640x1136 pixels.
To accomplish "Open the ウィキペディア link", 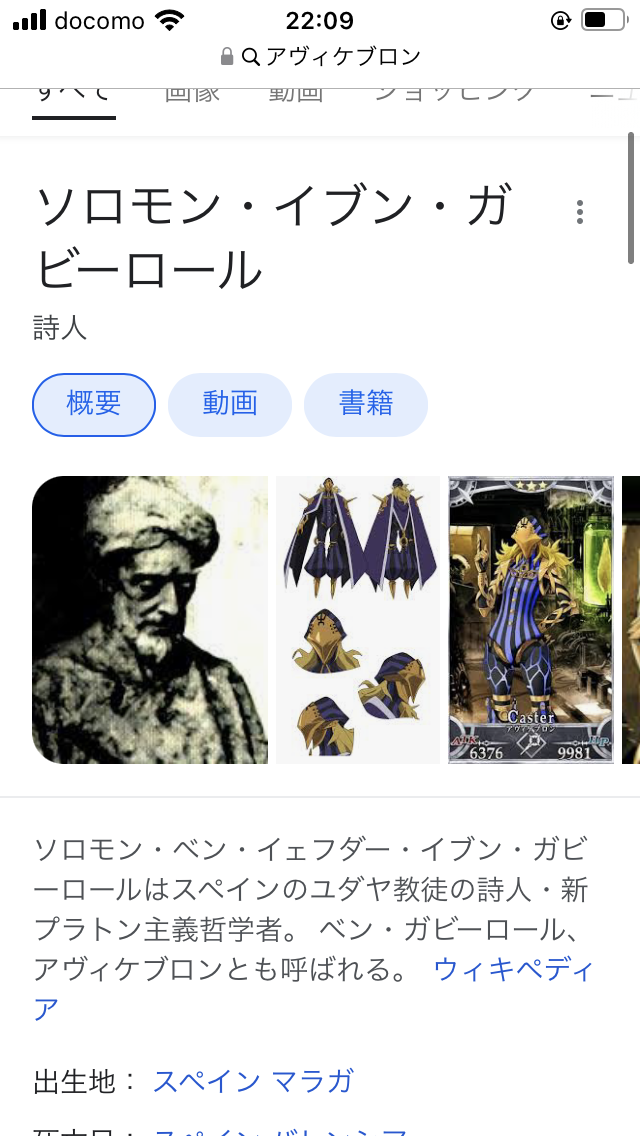I will pos(314,988).
